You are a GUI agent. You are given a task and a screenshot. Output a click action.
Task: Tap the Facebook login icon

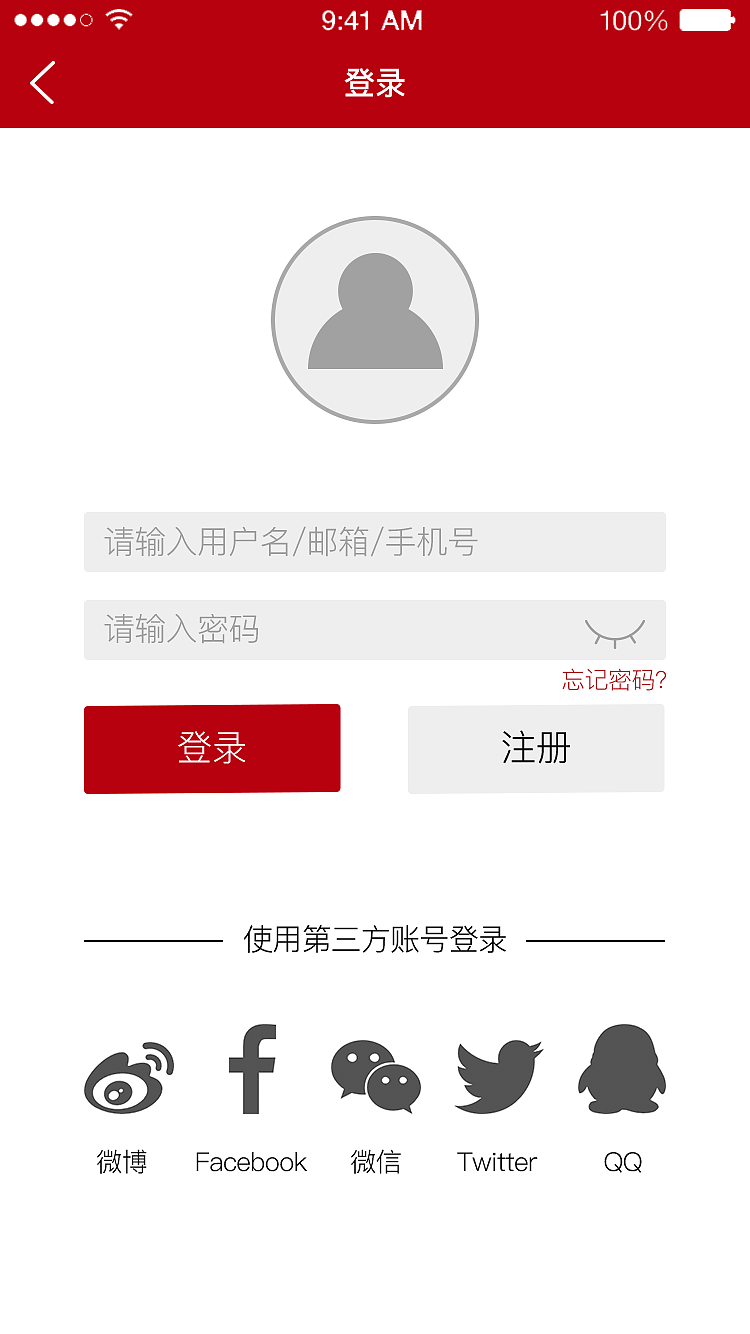click(x=251, y=1072)
